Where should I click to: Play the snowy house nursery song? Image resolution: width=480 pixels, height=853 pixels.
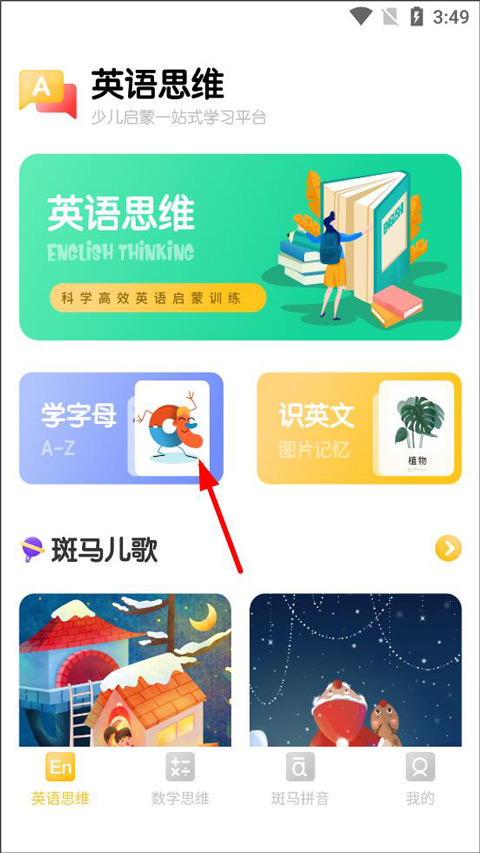(x=125, y=670)
